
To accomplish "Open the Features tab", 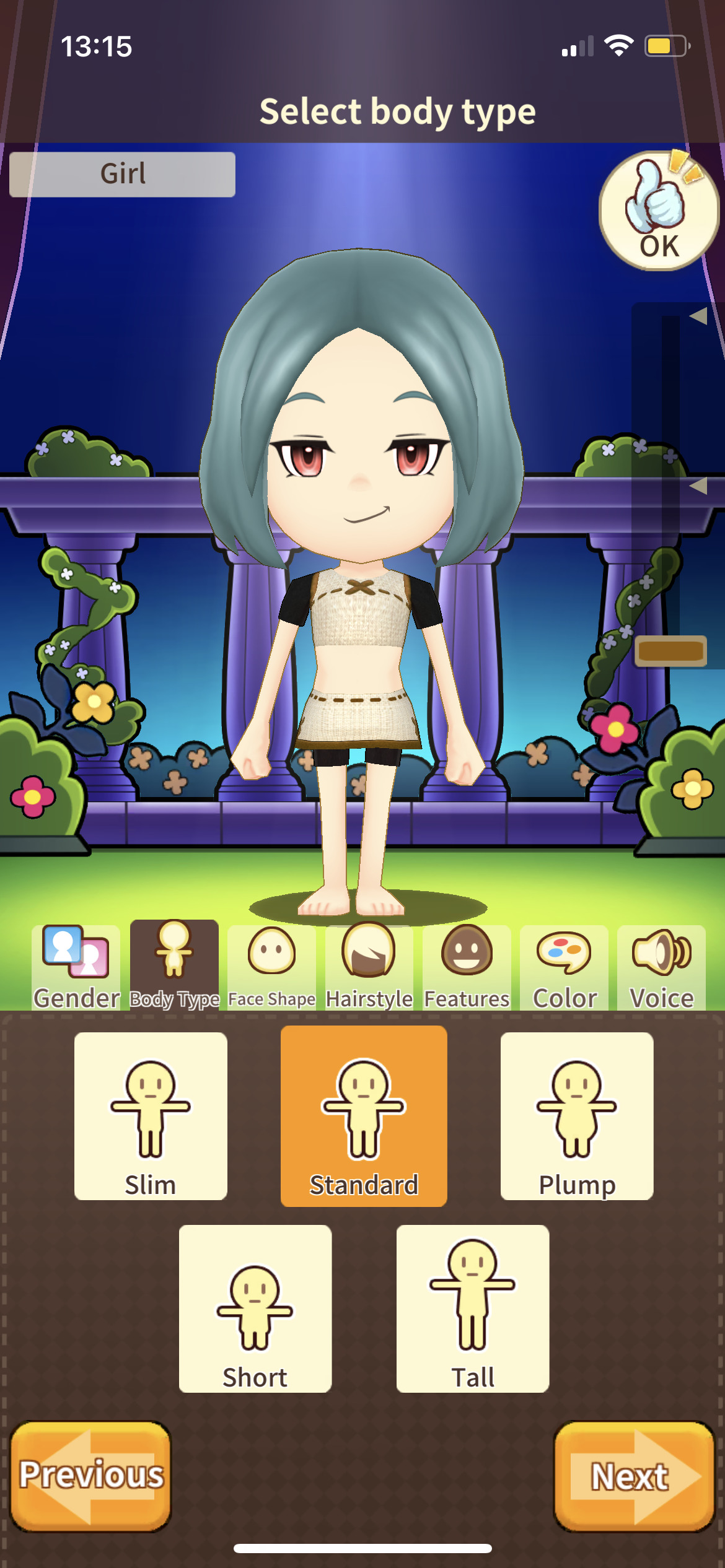I will click(x=467, y=967).
